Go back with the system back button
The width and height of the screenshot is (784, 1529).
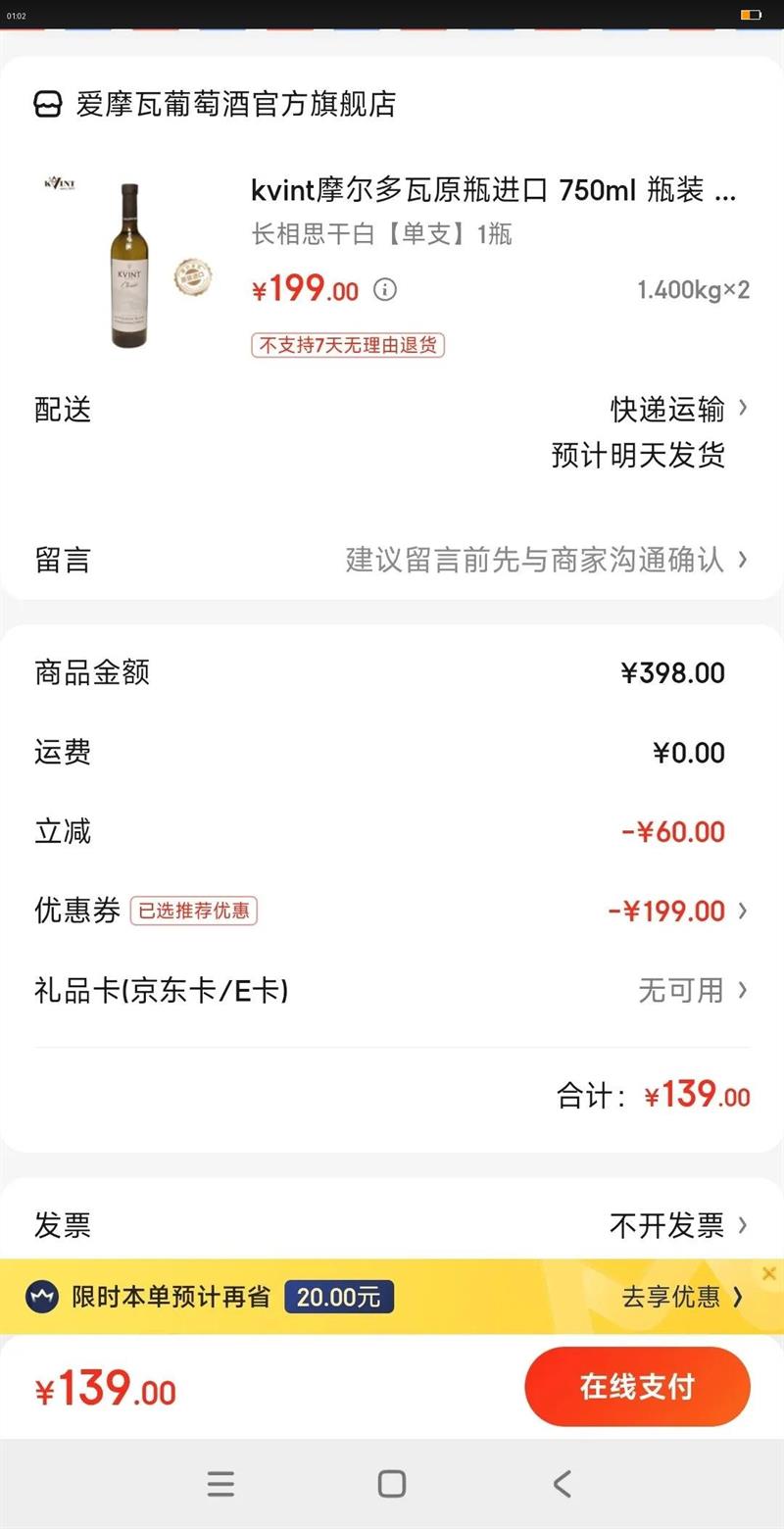[562, 1483]
